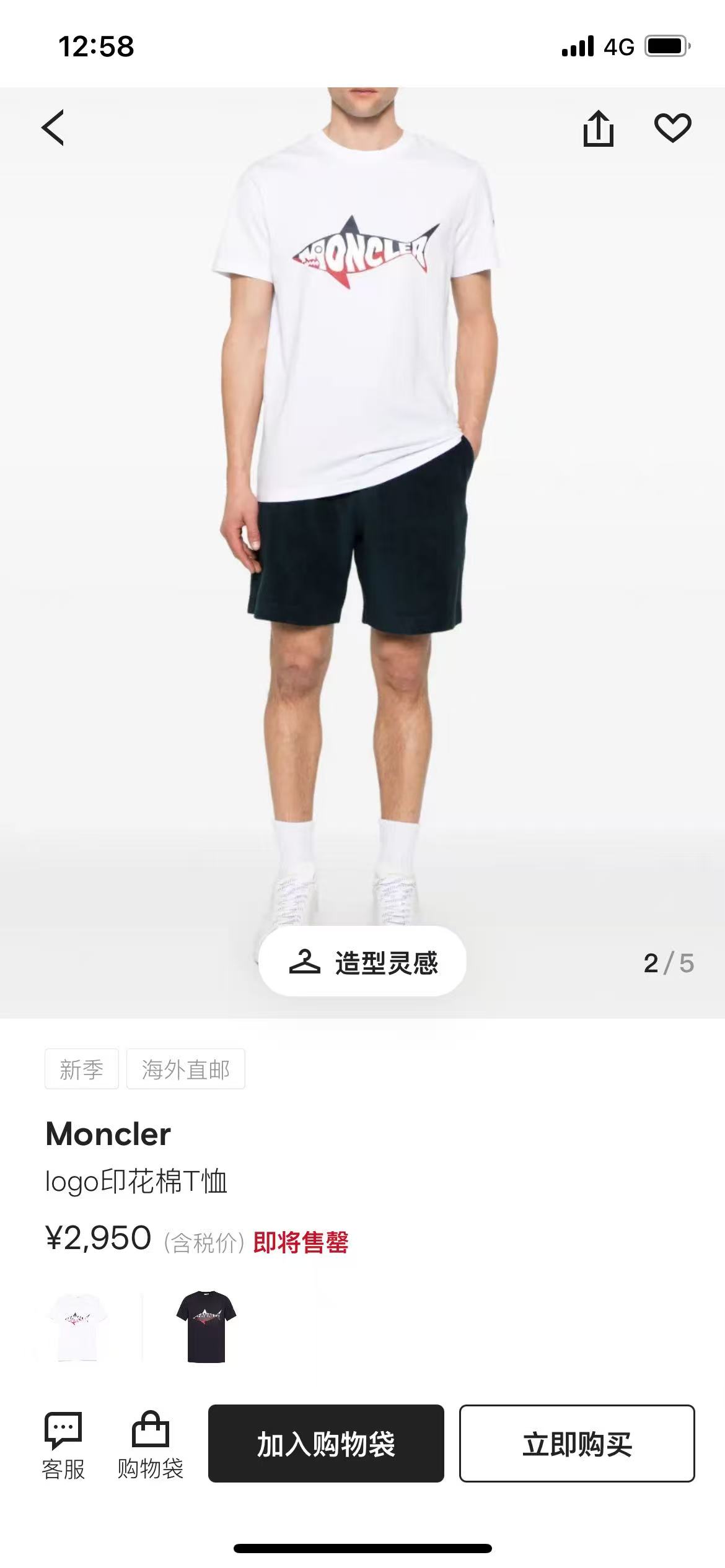Buy now with 立即购买
The height and width of the screenshot is (1568, 725).
coord(576,1444)
